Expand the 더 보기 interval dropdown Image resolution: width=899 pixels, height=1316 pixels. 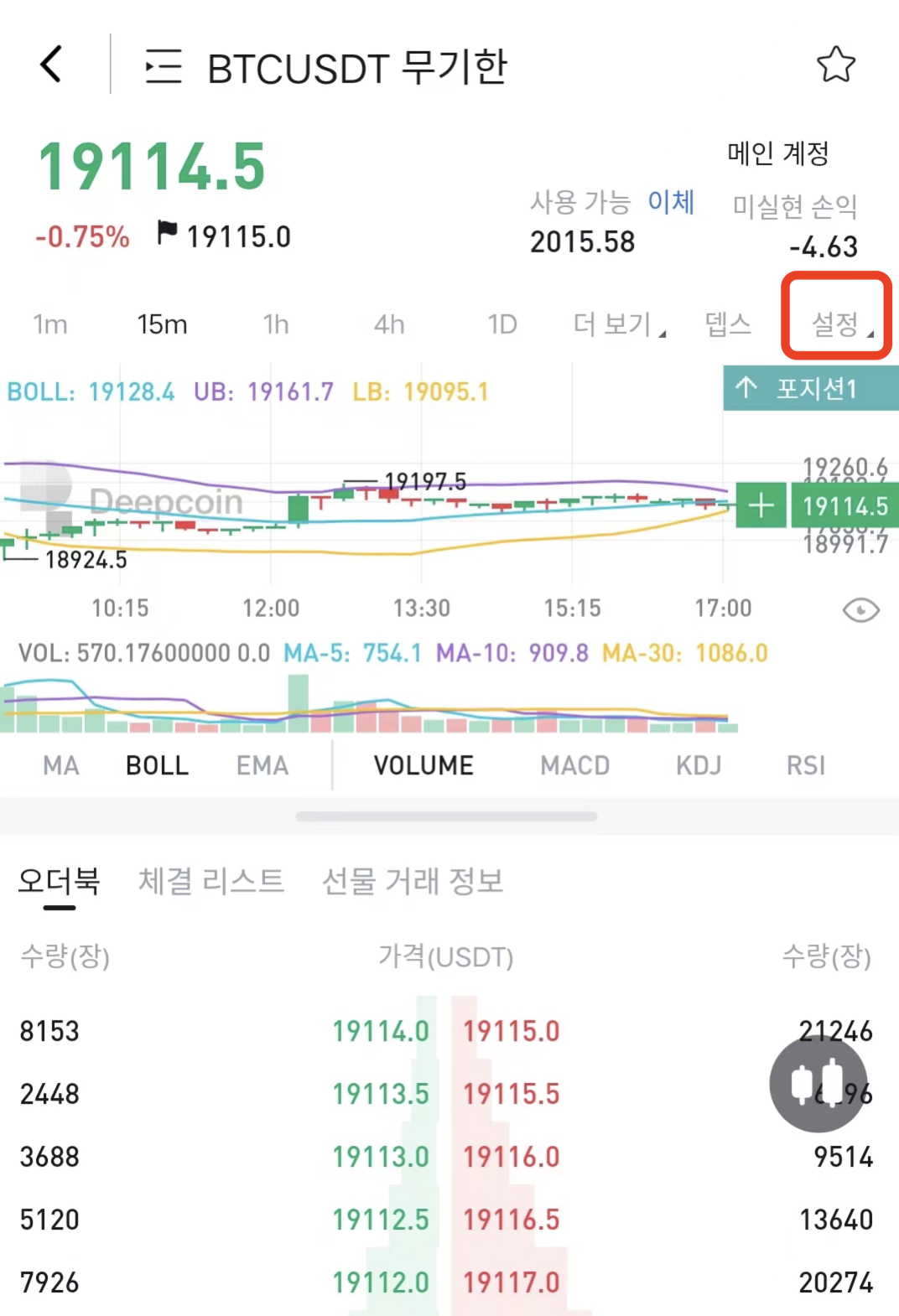click(618, 324)
